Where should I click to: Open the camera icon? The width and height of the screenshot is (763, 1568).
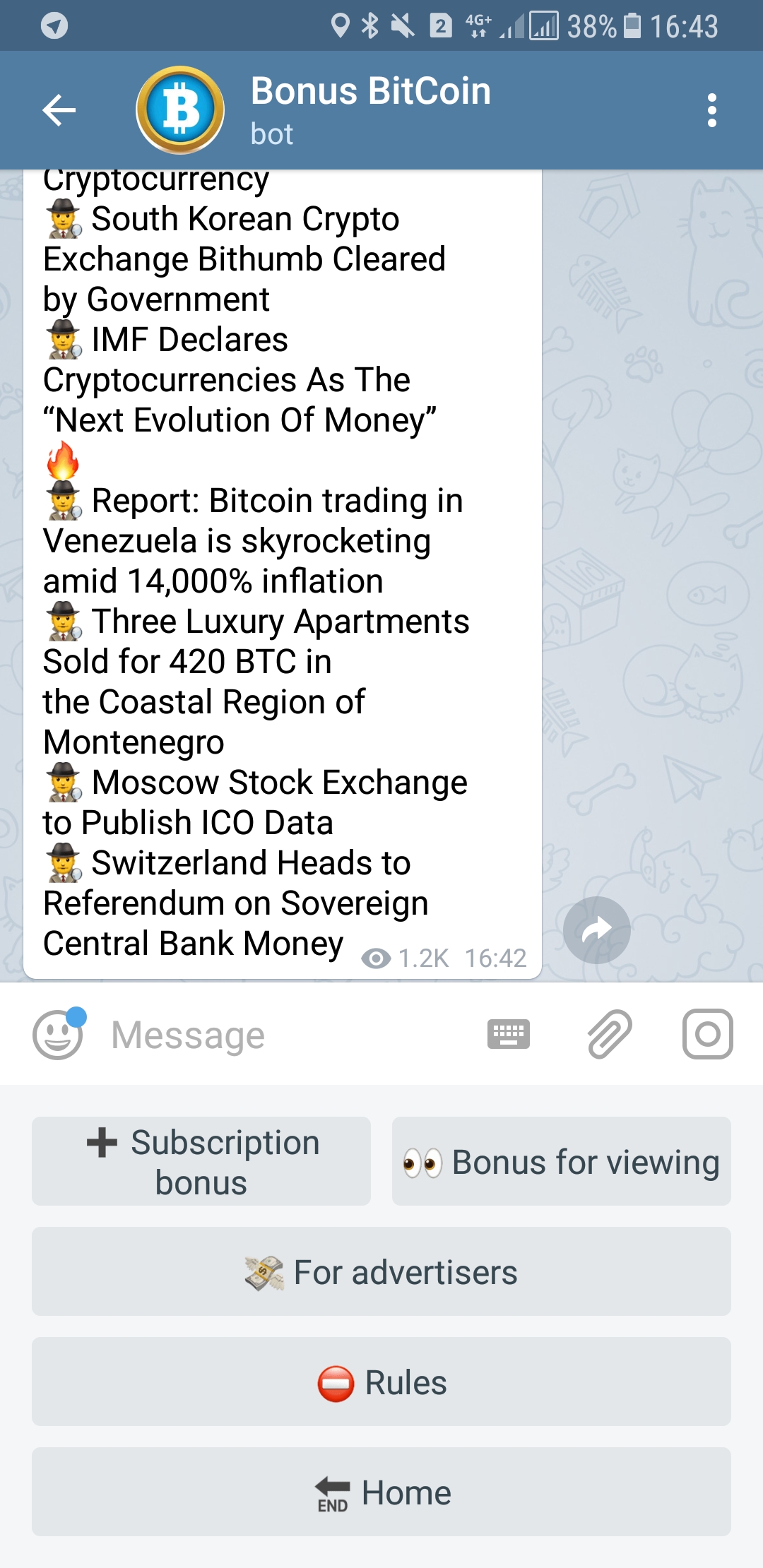[707, 1035]
